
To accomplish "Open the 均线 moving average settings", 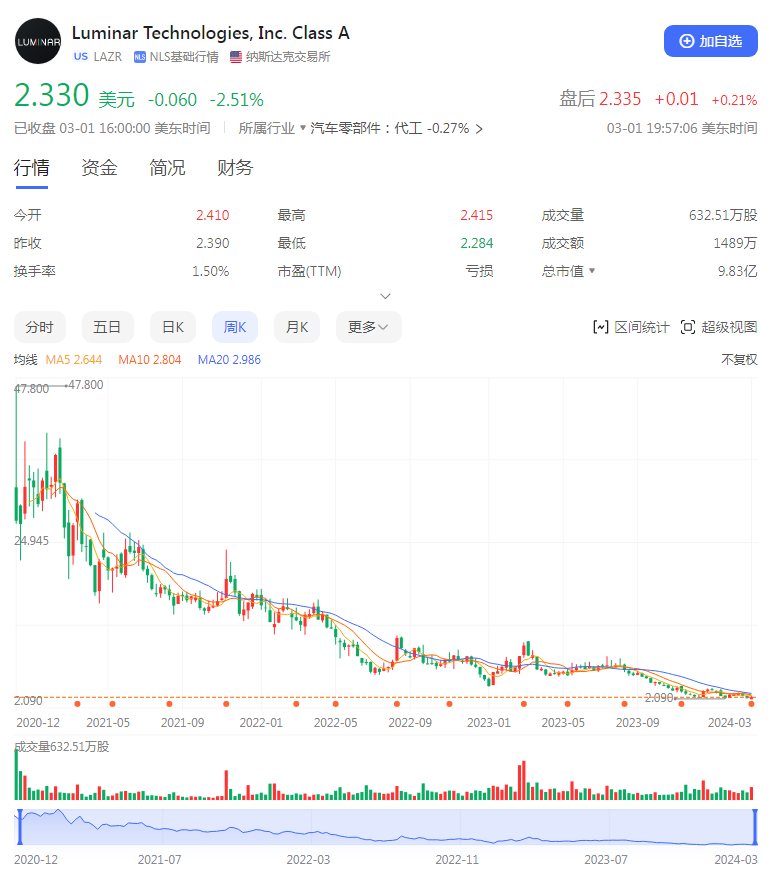I will [x=25, y=359].
